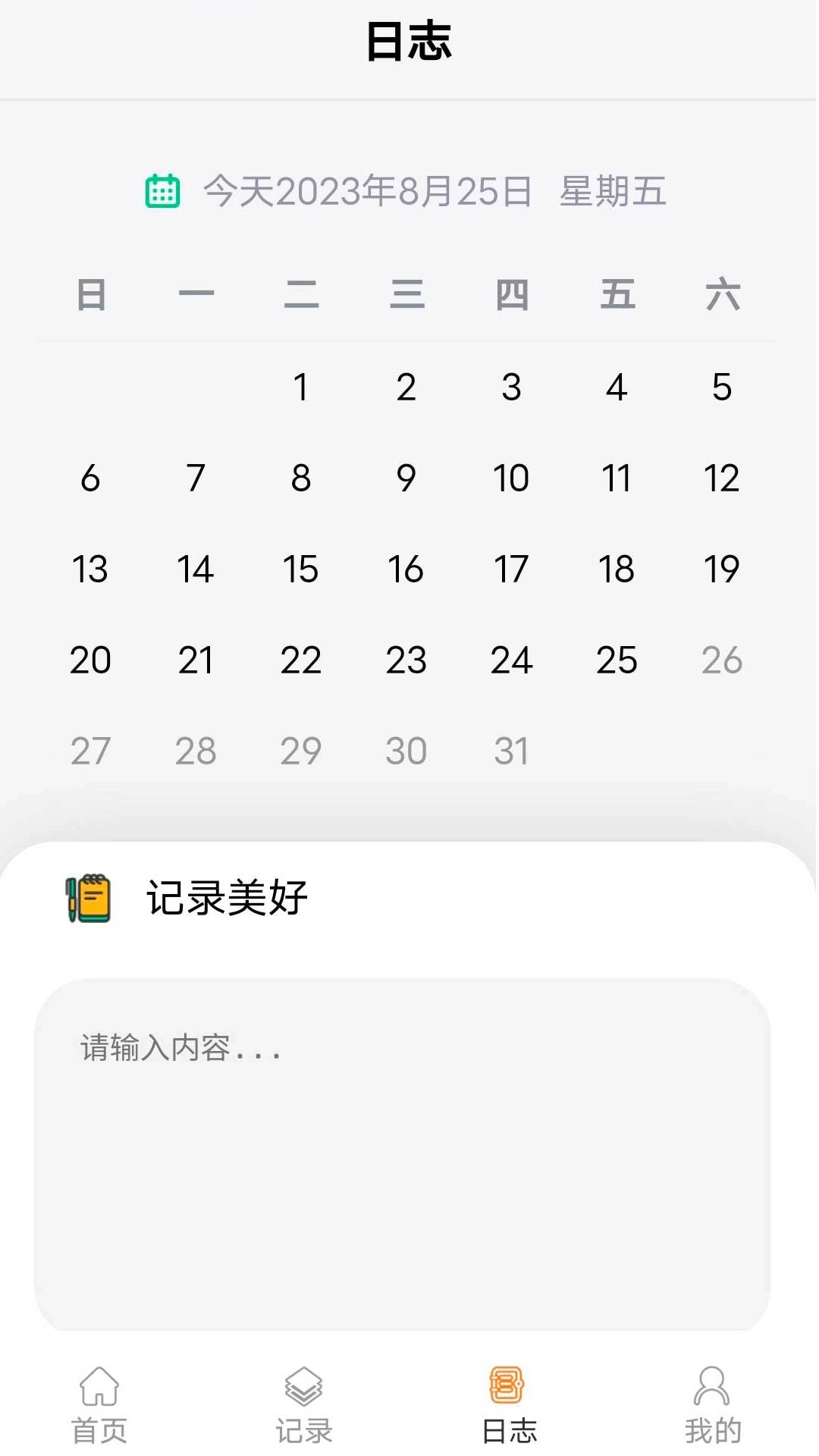Select date 15 on the calendar

click(301, 569)
